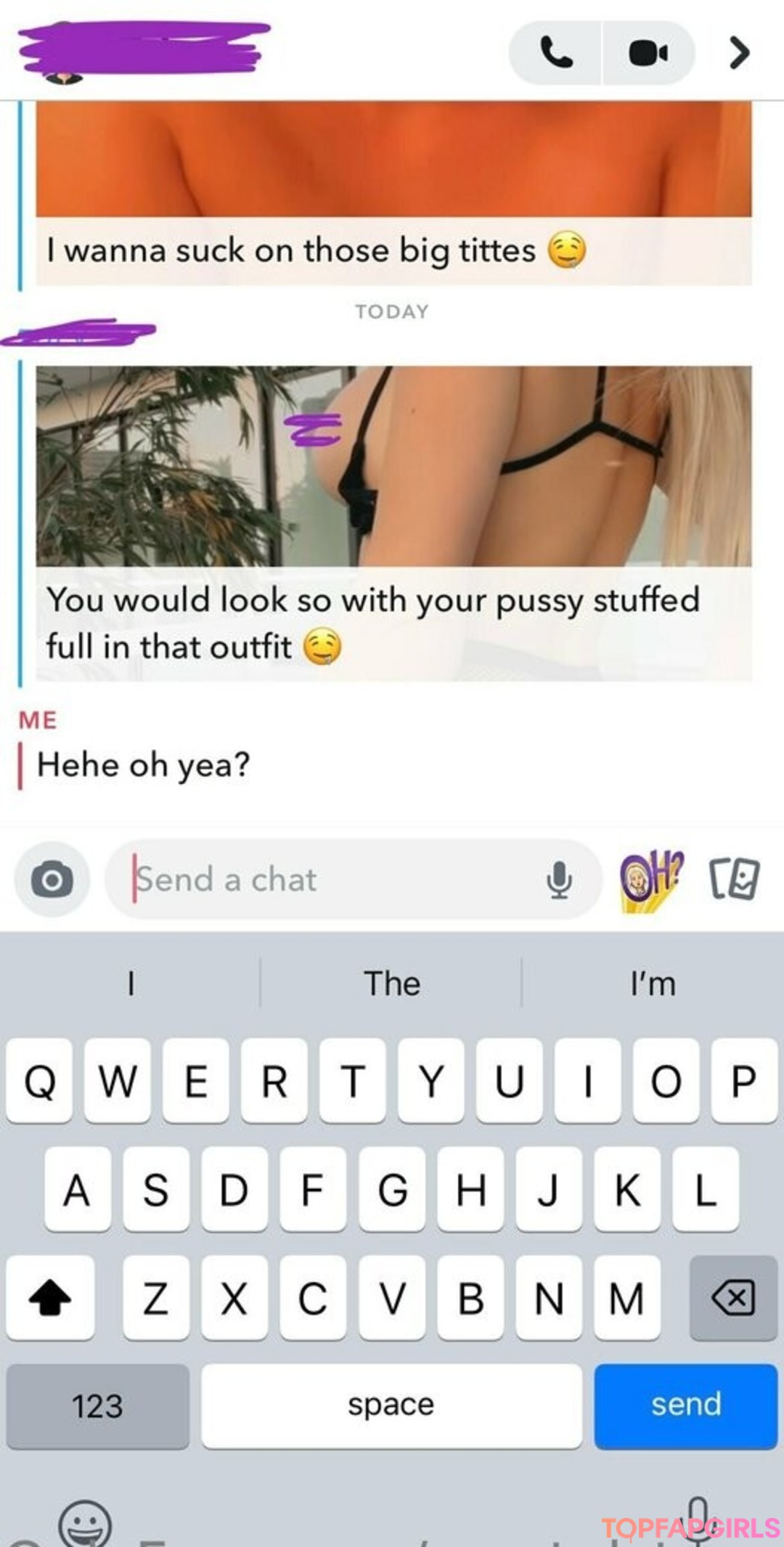This screenshot has width=784, height=1547.
Task: Start a video call
Action: pos(648,53)
